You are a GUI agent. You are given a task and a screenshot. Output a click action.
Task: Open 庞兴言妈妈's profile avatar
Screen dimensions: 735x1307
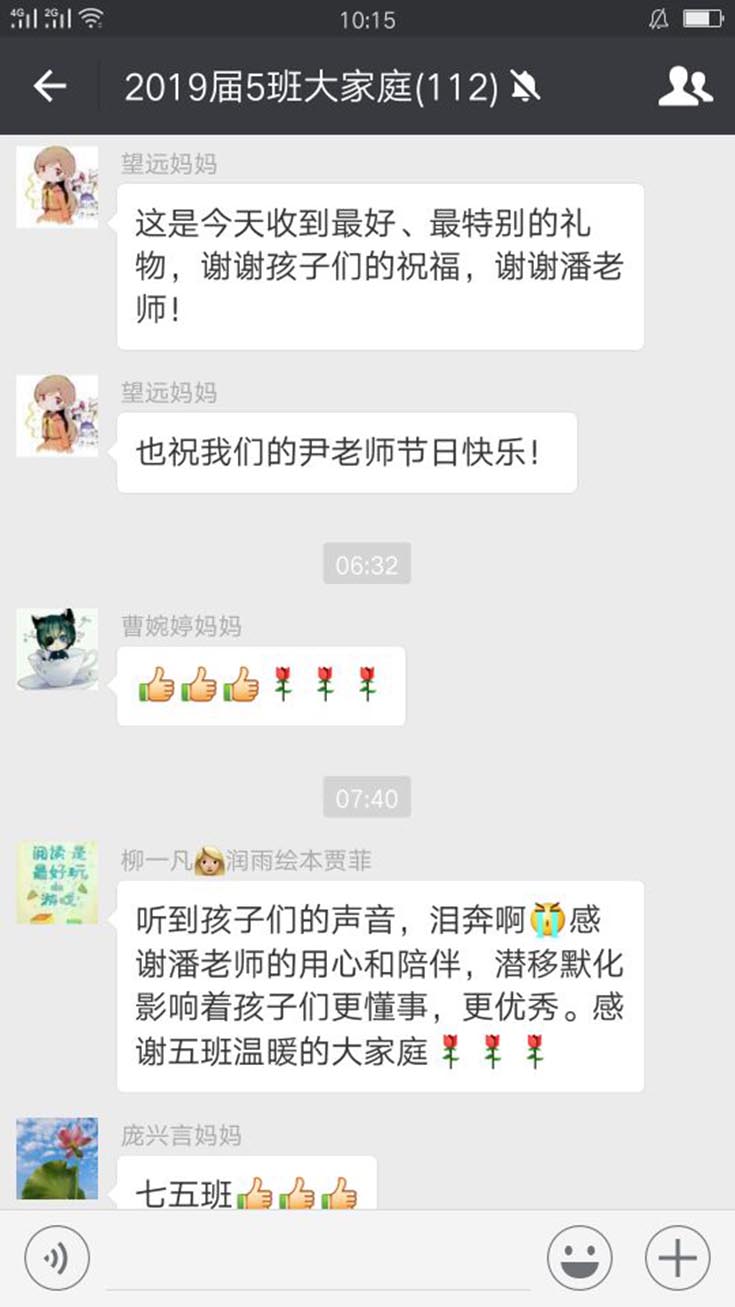57,1158
